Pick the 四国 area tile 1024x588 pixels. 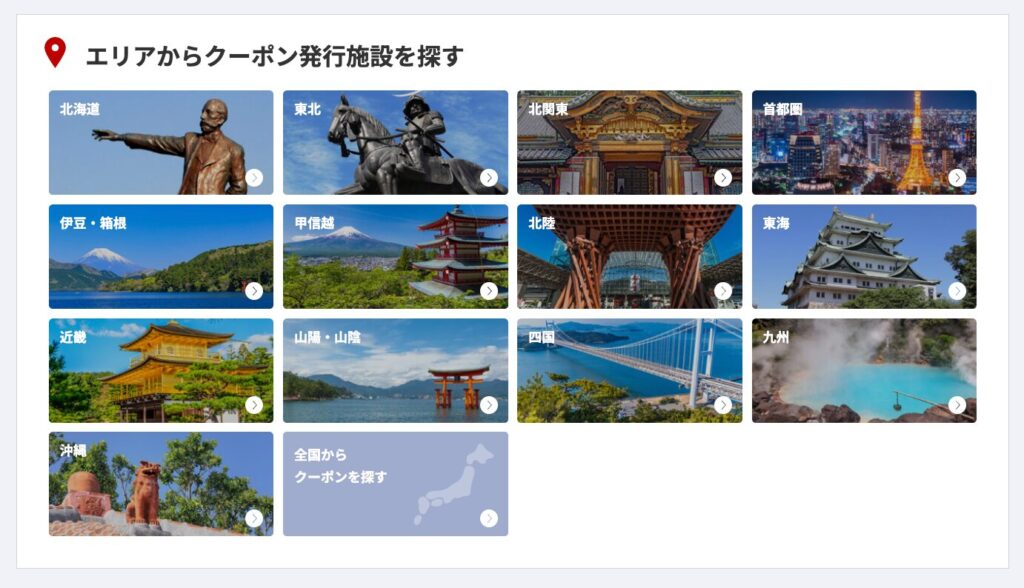(629, 370)
